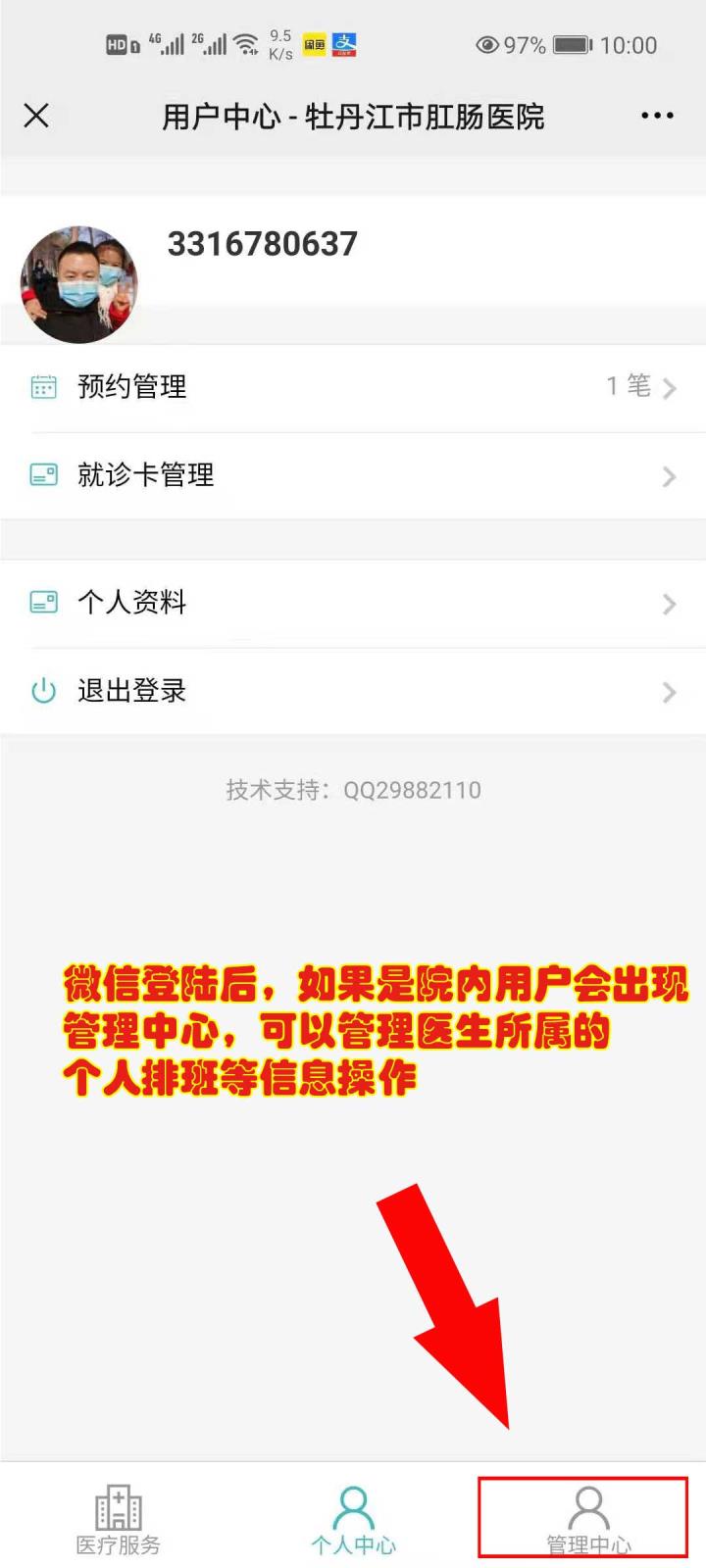Tap the user avatar photo
706x1568 pixels.
click(79, 284)
